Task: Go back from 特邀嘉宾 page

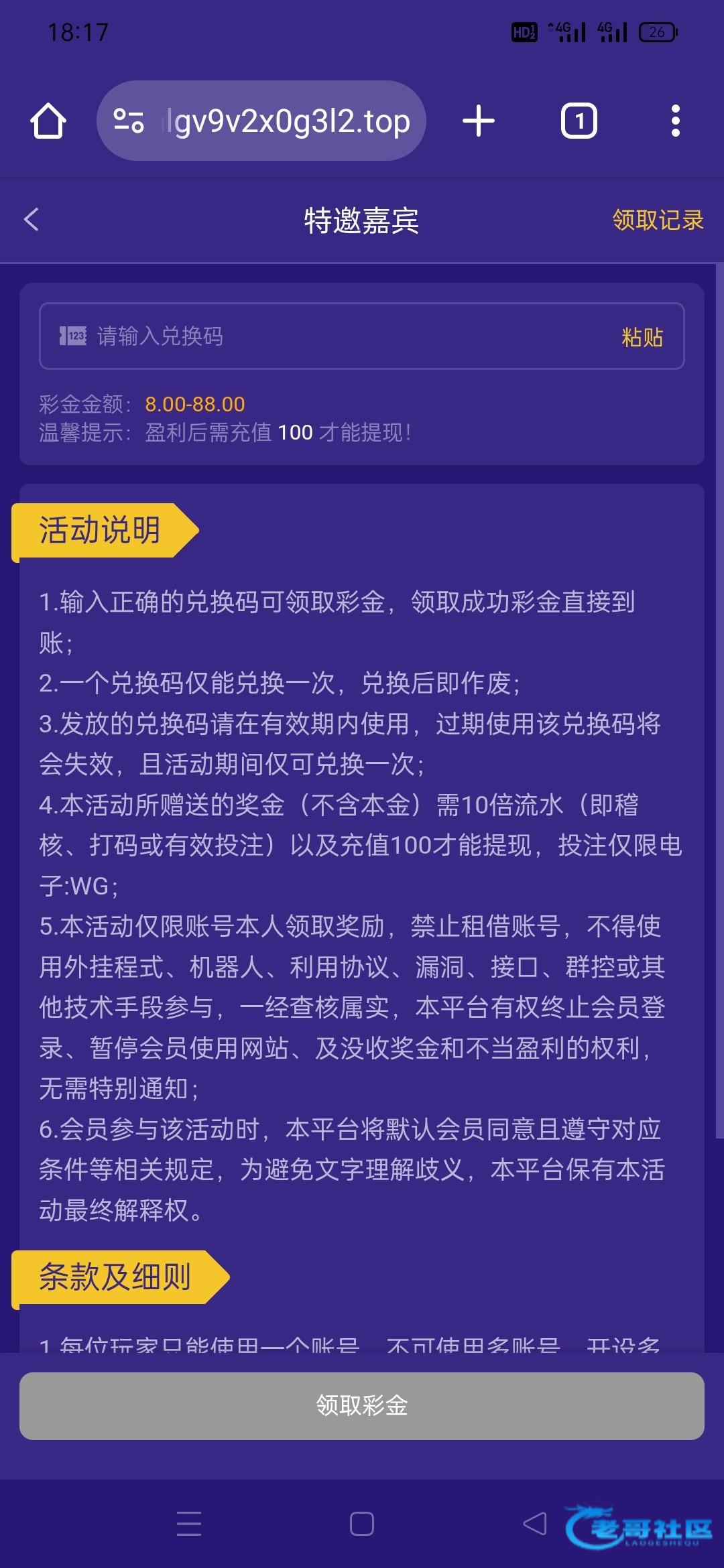Action: [x=32, y=219]
